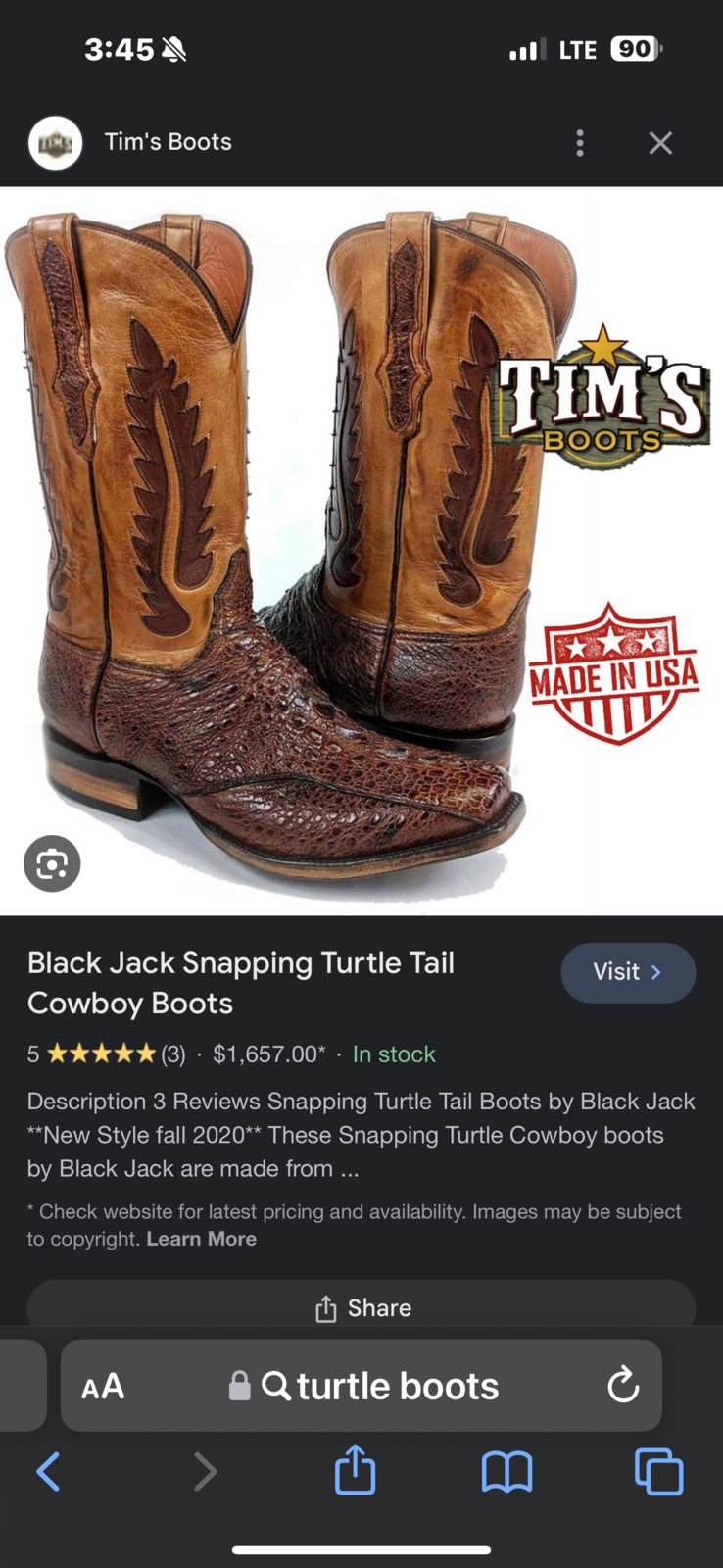The height and width of the screenshot is (1568, 723).
Task: Open the Safari share sheet
Action: click(x=355, y=1469)
